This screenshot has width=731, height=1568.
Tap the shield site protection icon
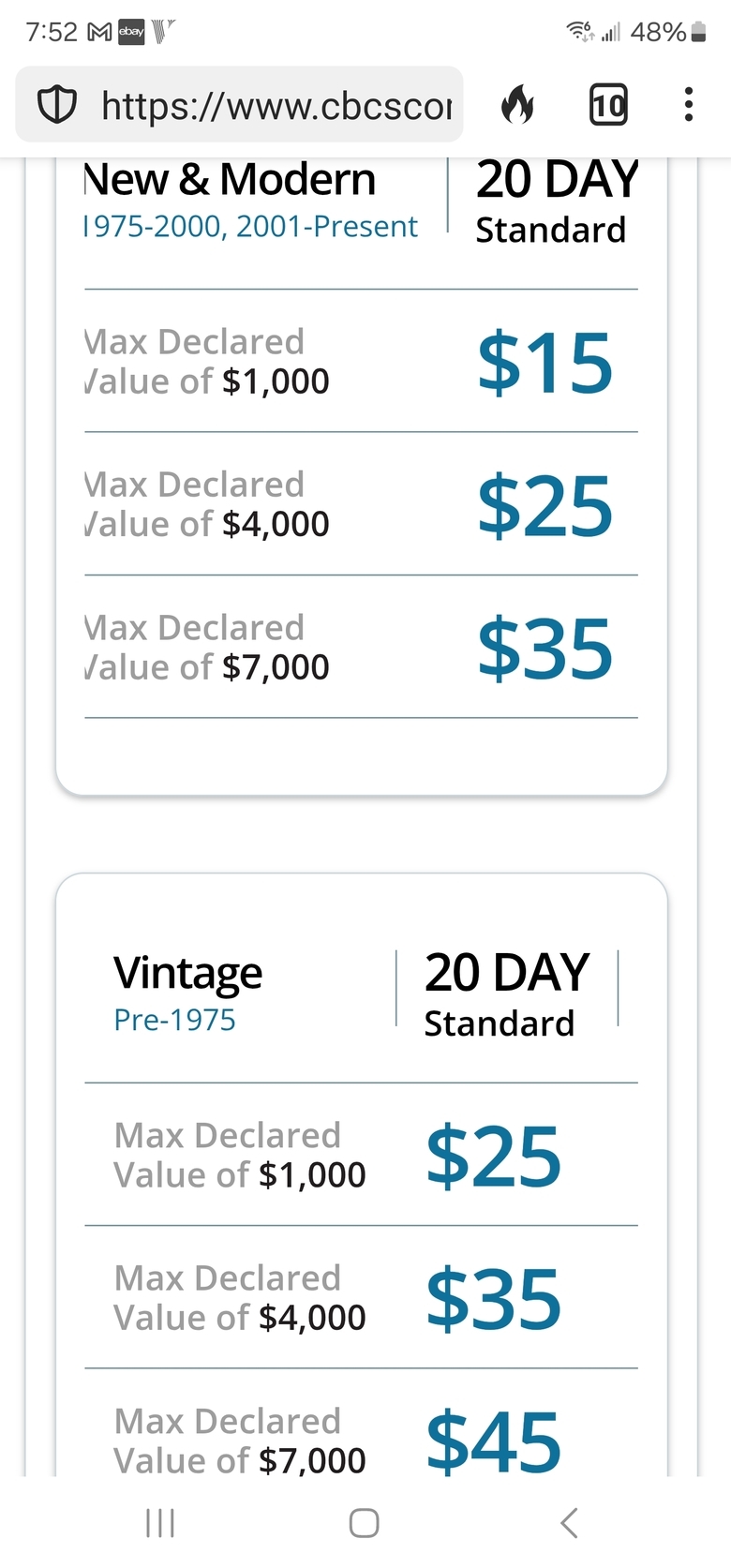(x=56, y=105)
